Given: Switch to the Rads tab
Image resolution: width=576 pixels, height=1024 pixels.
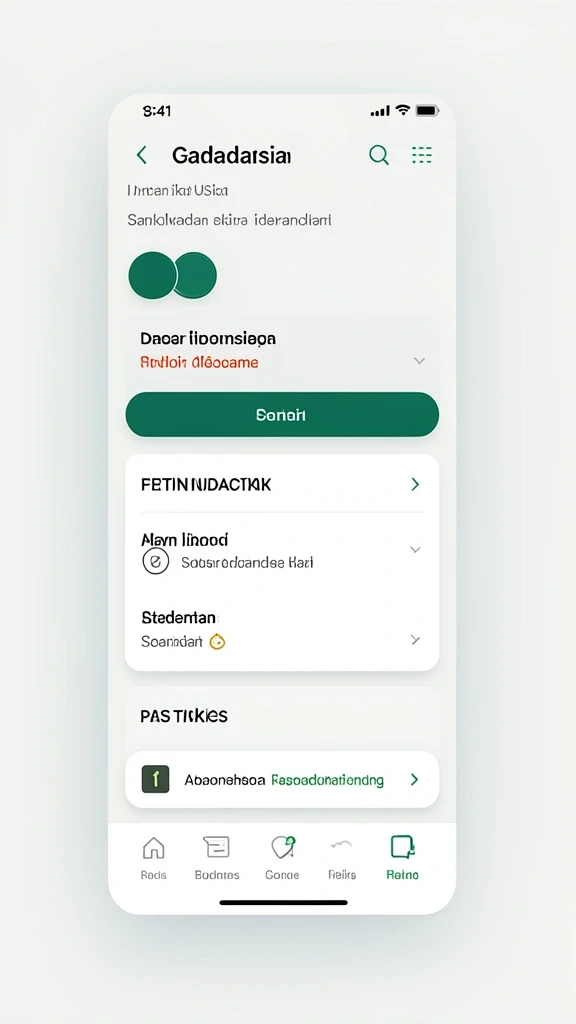Looking at the screenshot, I should coord(153,858).
